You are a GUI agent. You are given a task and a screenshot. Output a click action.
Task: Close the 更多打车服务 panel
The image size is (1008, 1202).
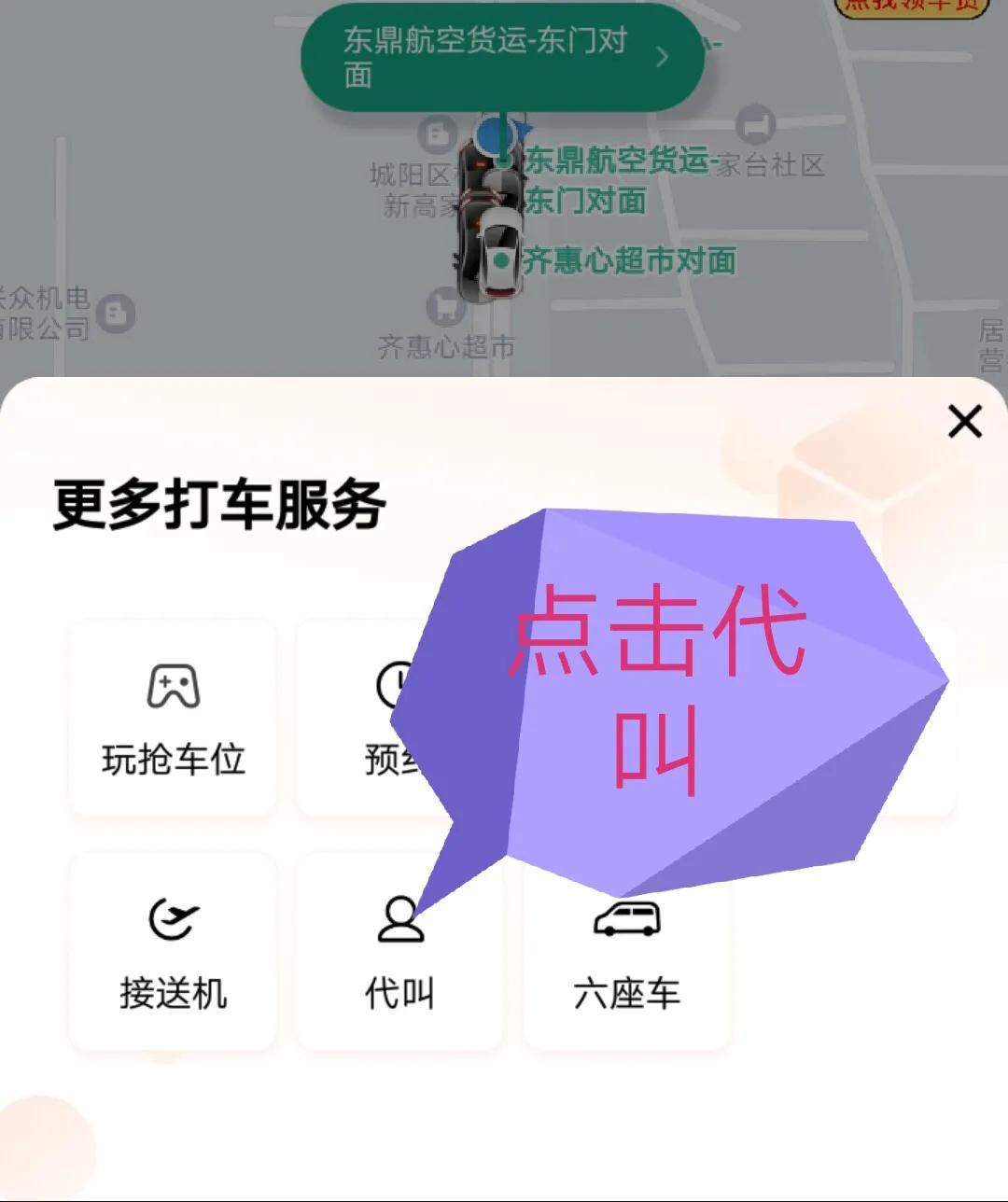[x=965, y=421]
